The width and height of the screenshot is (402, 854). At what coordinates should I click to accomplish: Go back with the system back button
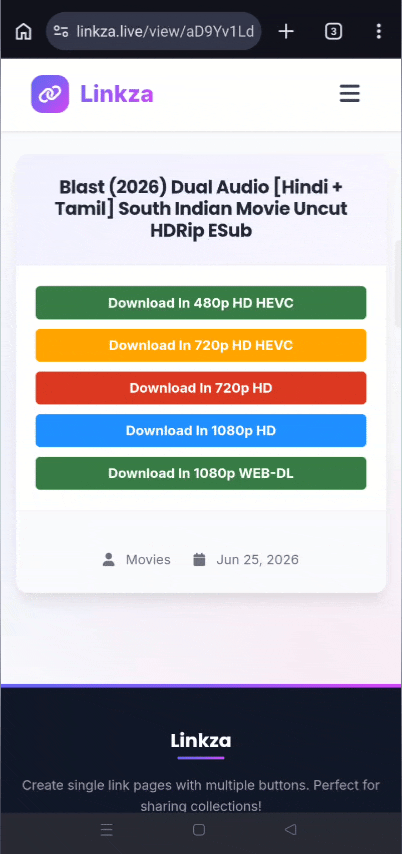click(291, 829)
